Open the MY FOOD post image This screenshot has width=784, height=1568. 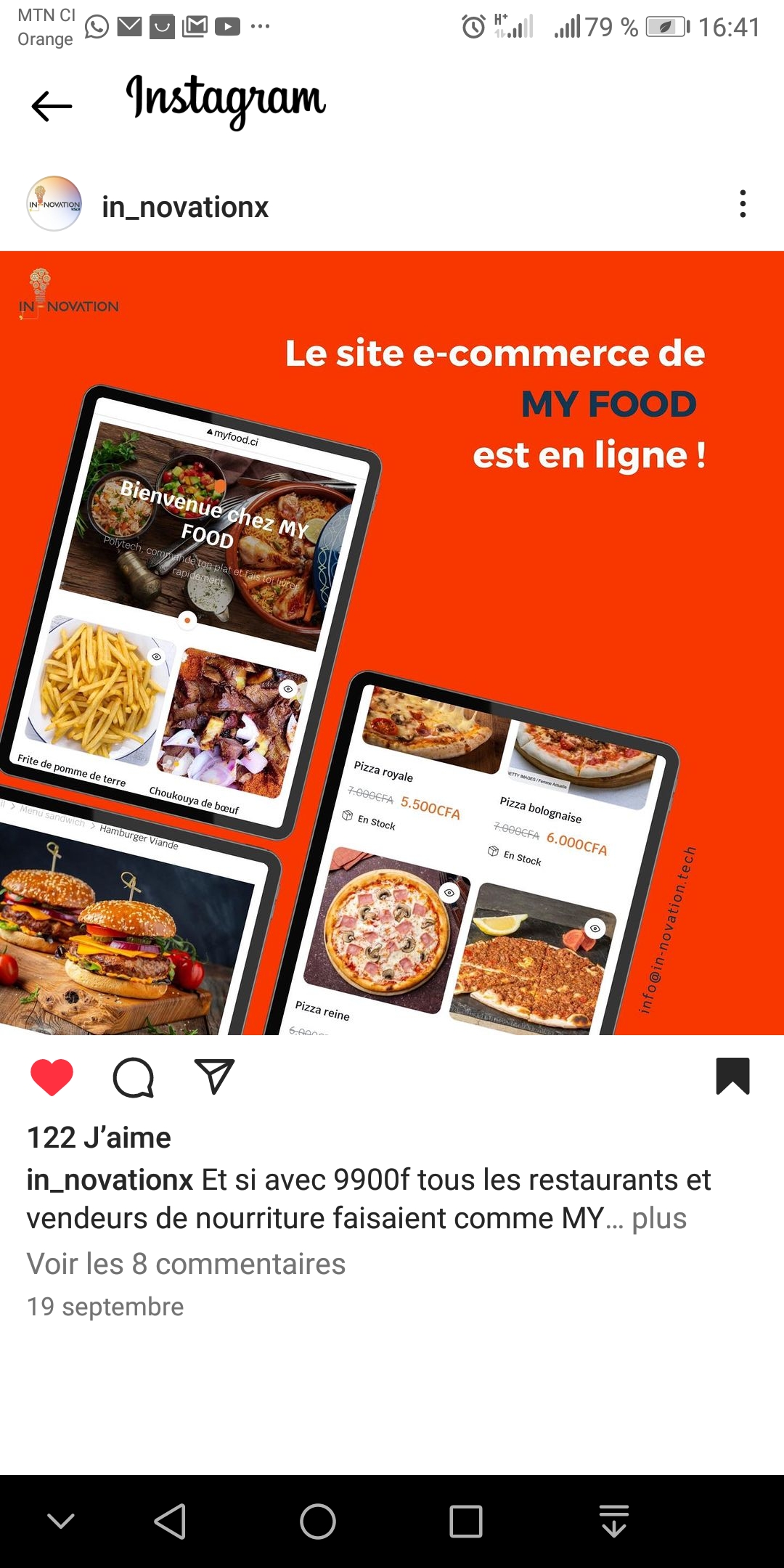pos(392,642)
